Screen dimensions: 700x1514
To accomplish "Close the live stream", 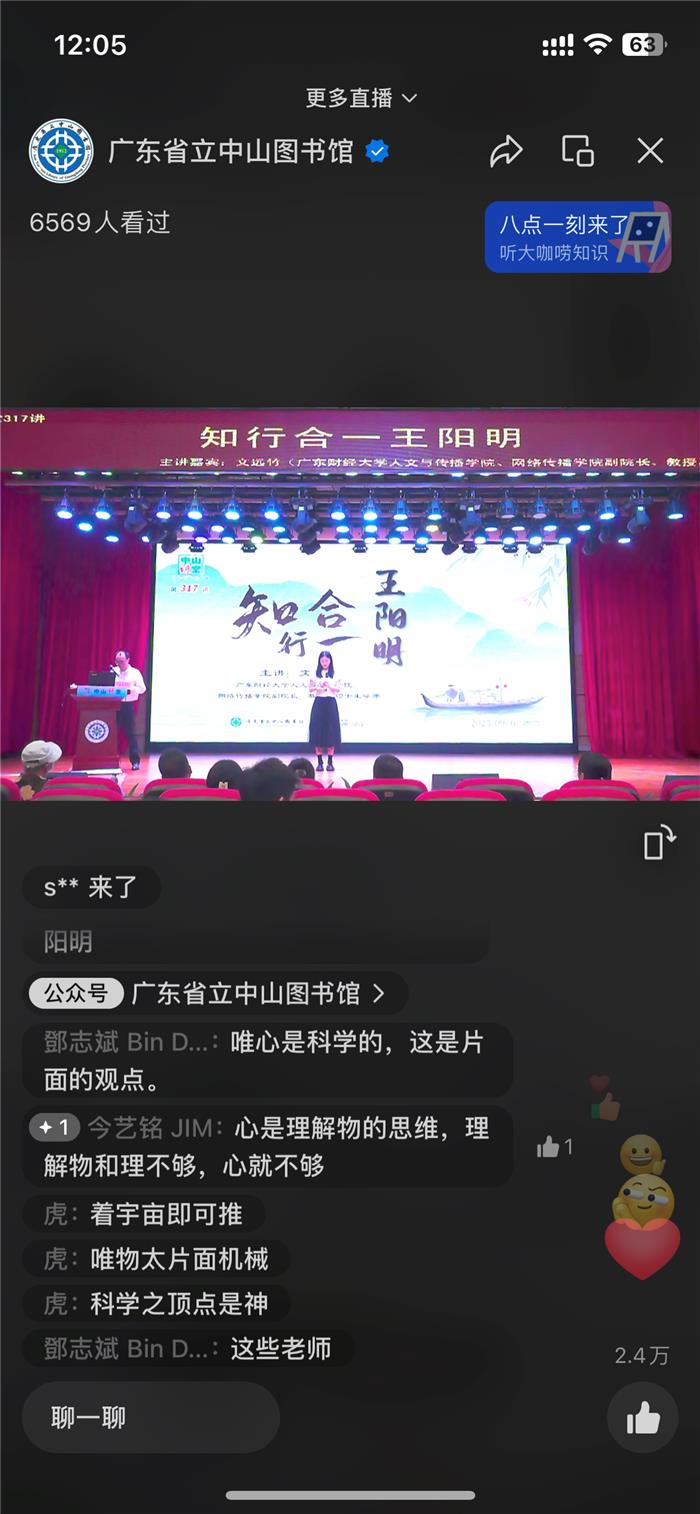I will pyautogui.click(x=650, y=151).
